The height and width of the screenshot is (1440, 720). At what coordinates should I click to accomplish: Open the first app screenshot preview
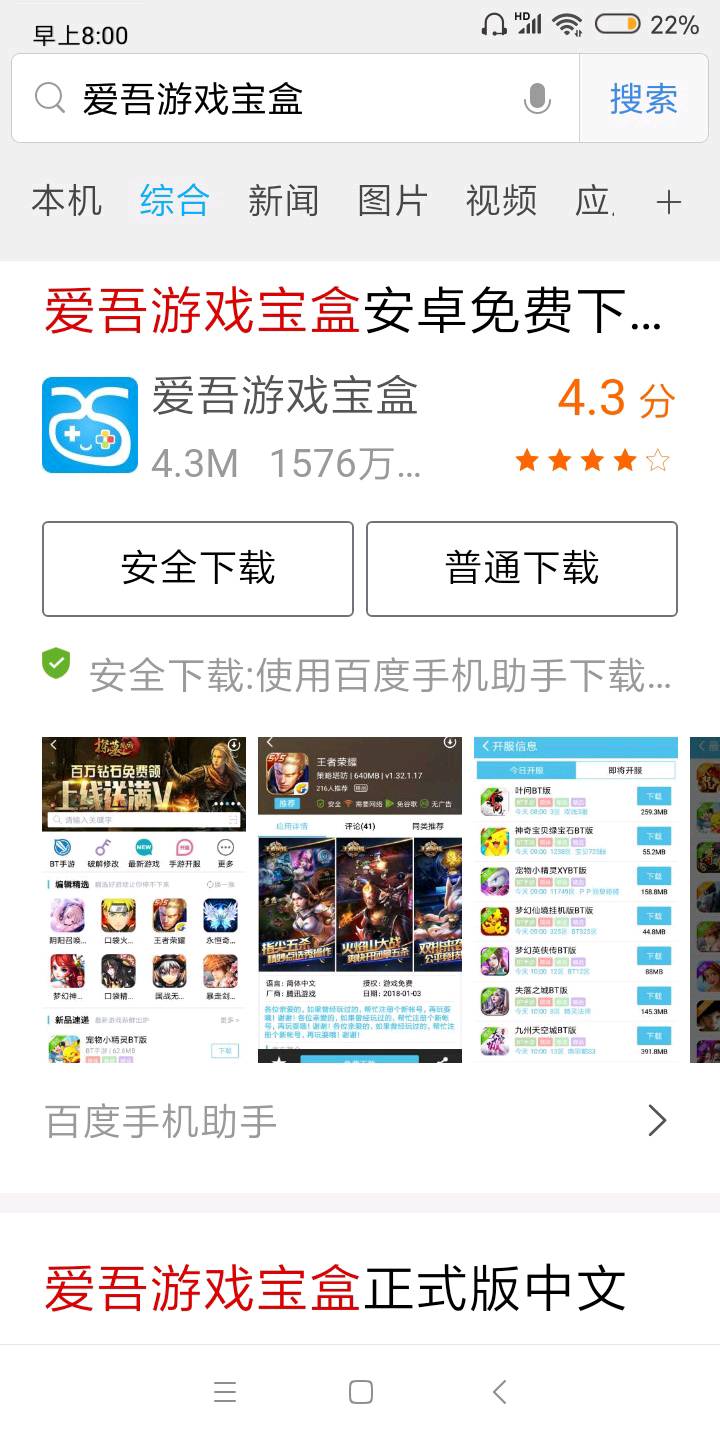[144, 899]
